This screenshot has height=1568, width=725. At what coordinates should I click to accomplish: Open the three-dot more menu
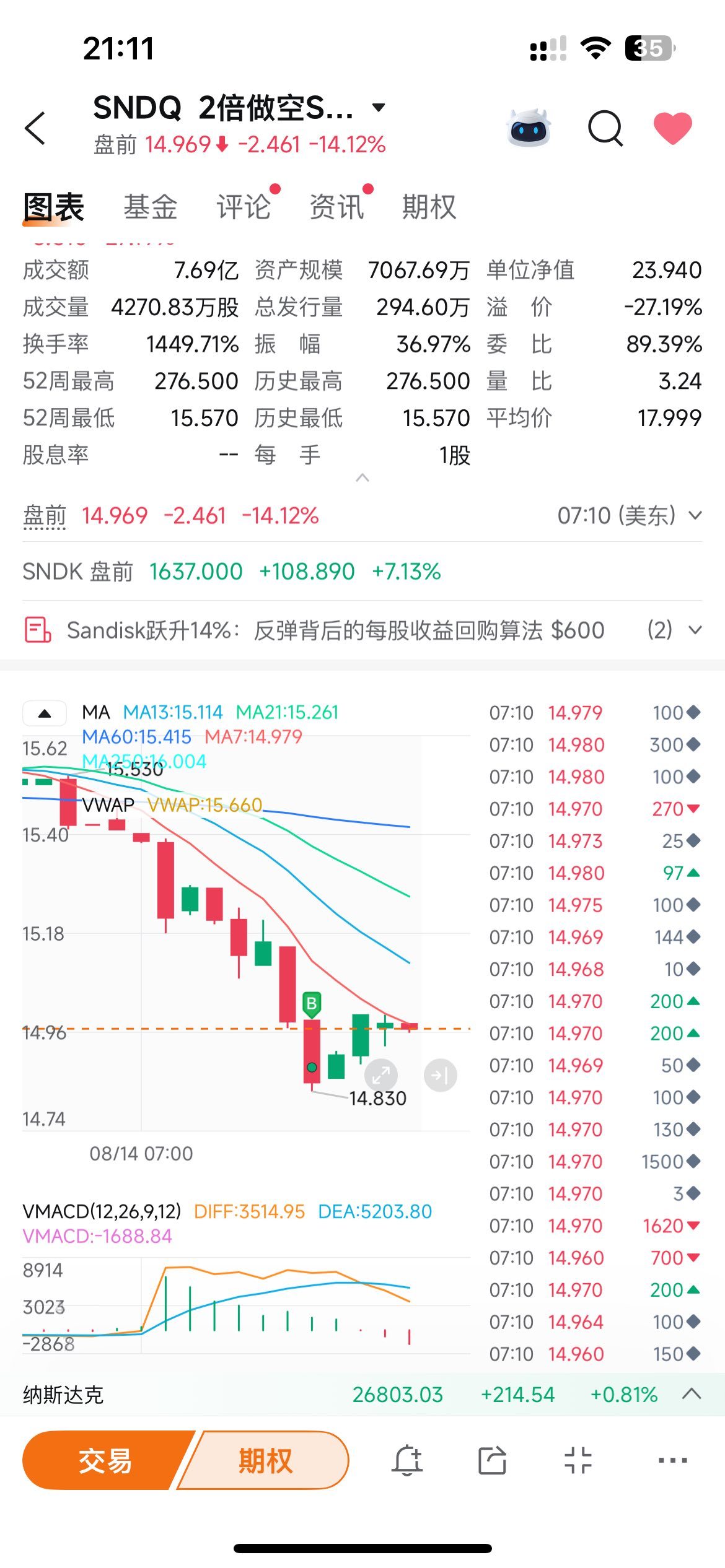click(673, 1460)
